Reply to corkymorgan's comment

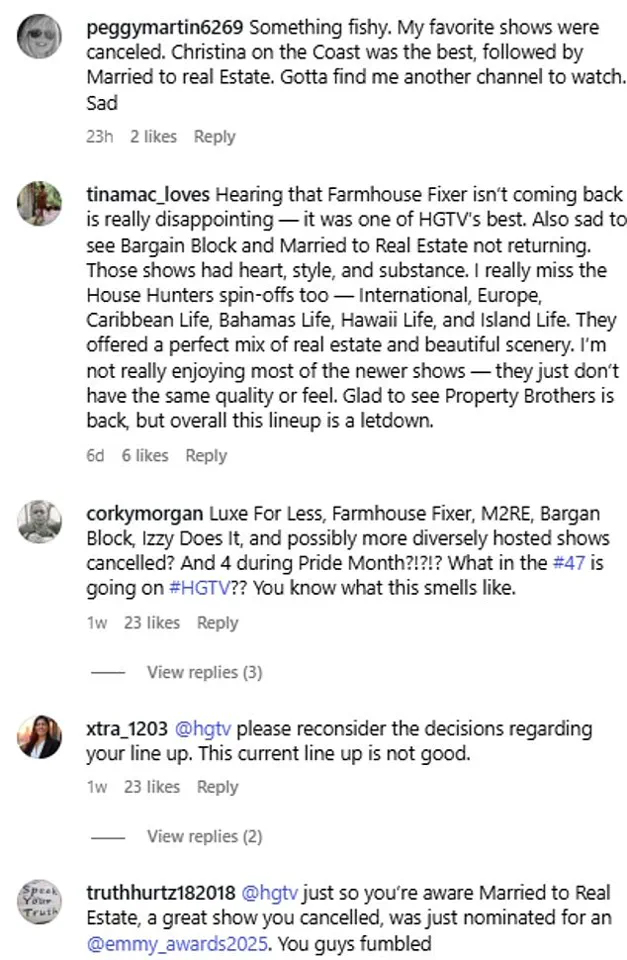[x=217, y=622]
